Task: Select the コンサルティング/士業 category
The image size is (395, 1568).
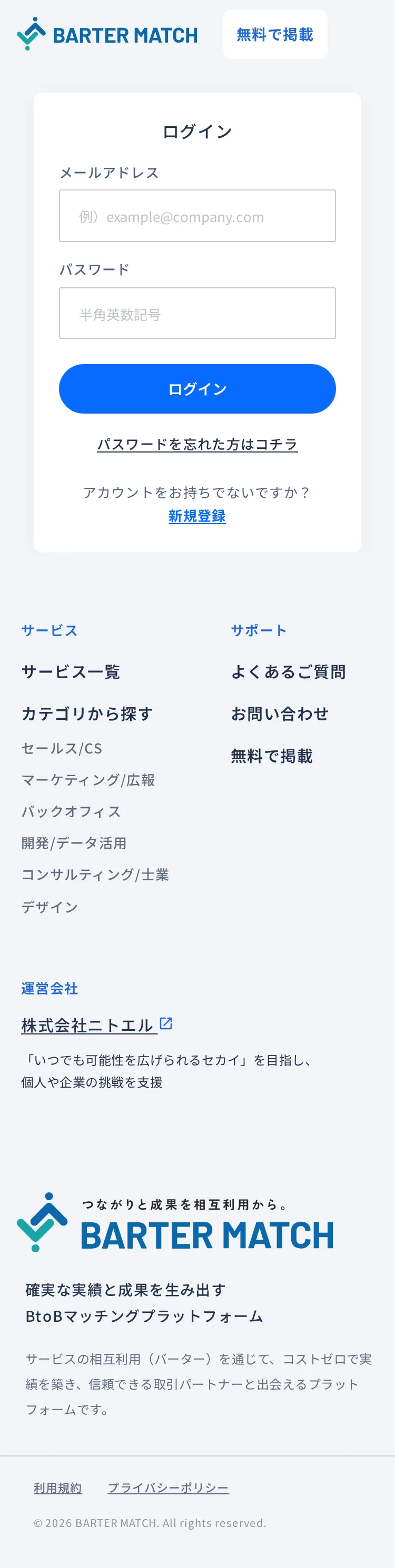Action: pos(95,876)
